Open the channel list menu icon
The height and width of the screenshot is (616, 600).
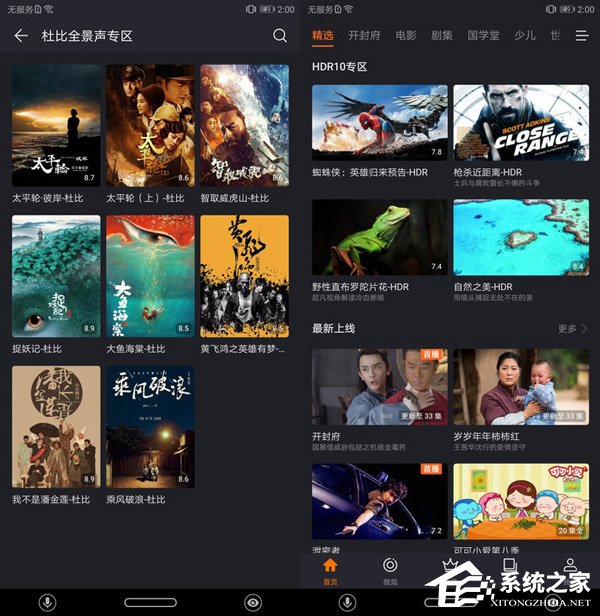coord(582,36)
